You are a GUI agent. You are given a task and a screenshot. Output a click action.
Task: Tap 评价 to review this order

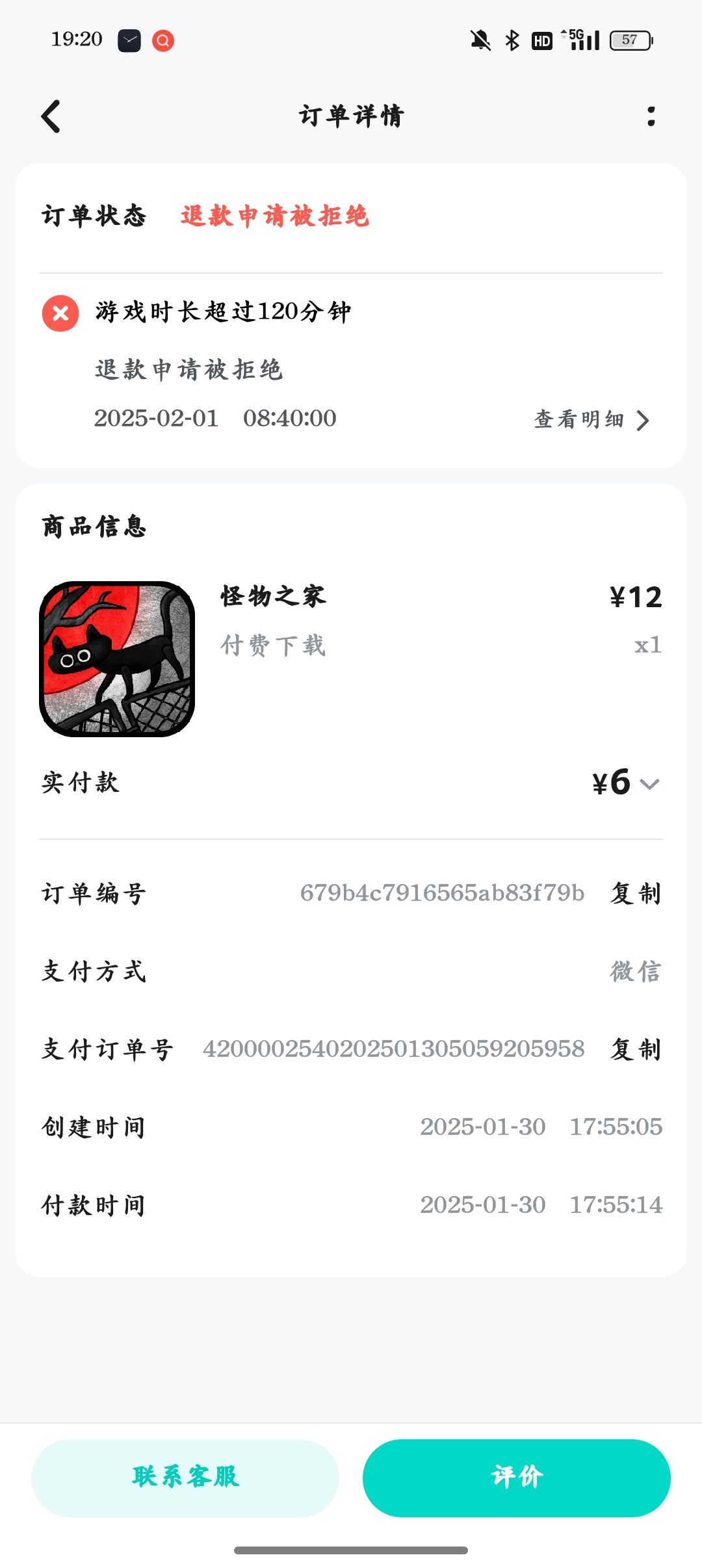517,1478
